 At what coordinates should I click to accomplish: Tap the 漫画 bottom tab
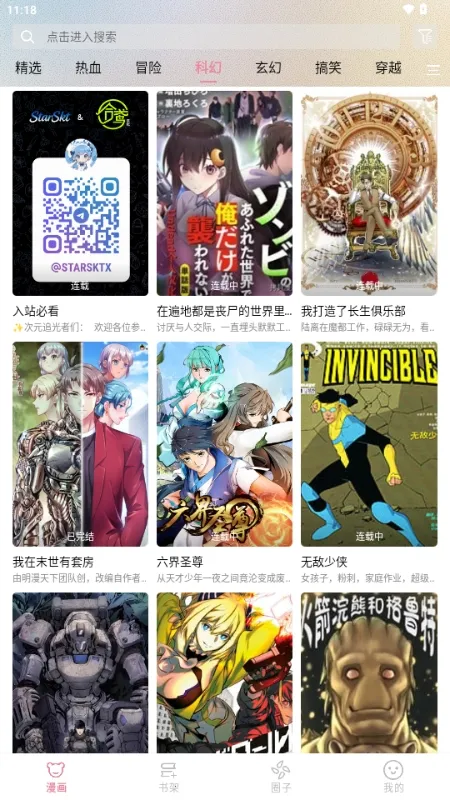coord(56,777)
